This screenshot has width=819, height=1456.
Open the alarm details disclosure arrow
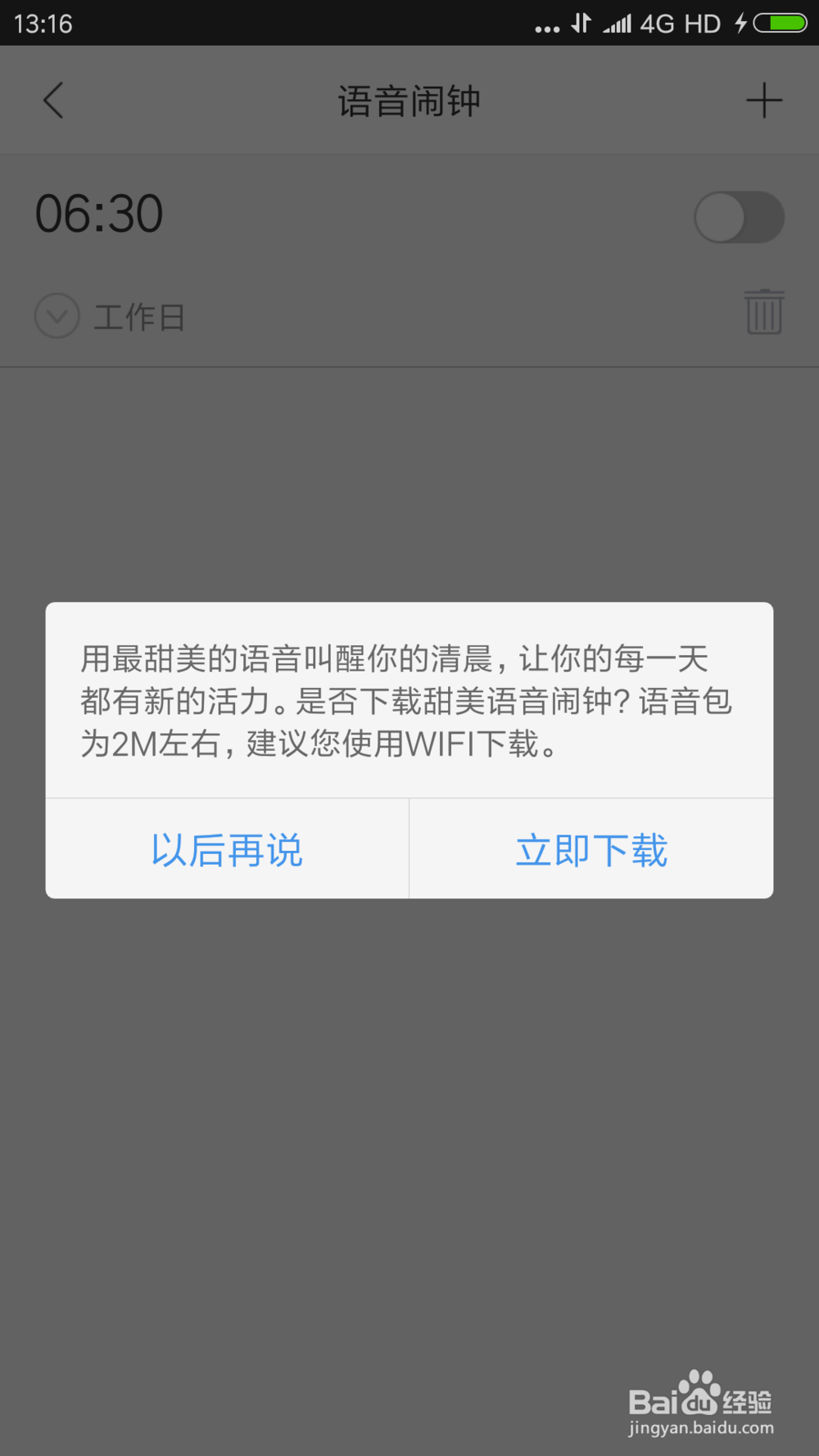click(x=56, y=316)
